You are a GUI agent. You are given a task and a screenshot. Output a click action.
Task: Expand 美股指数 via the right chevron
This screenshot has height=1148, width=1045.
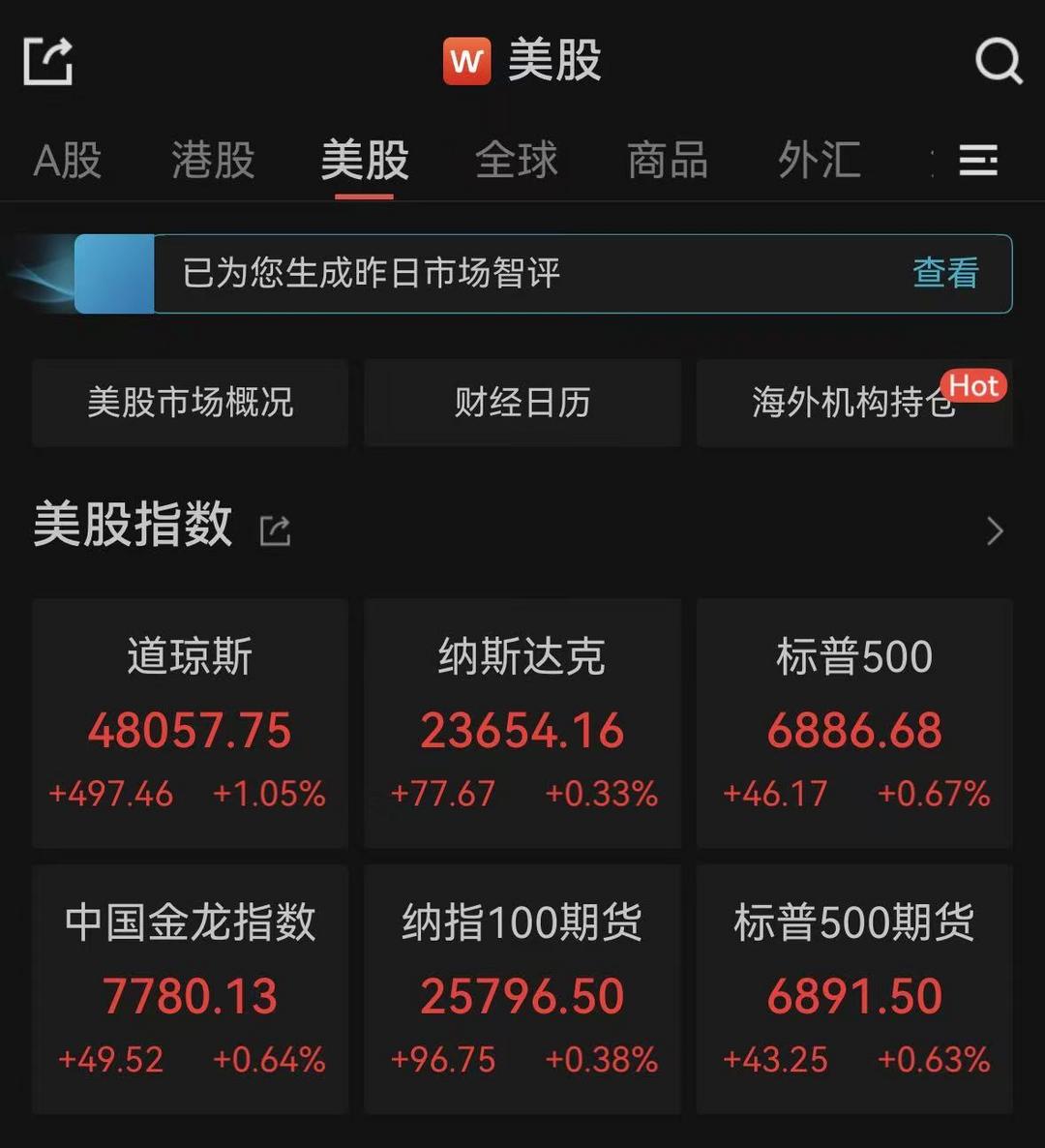tap(996, 531)
